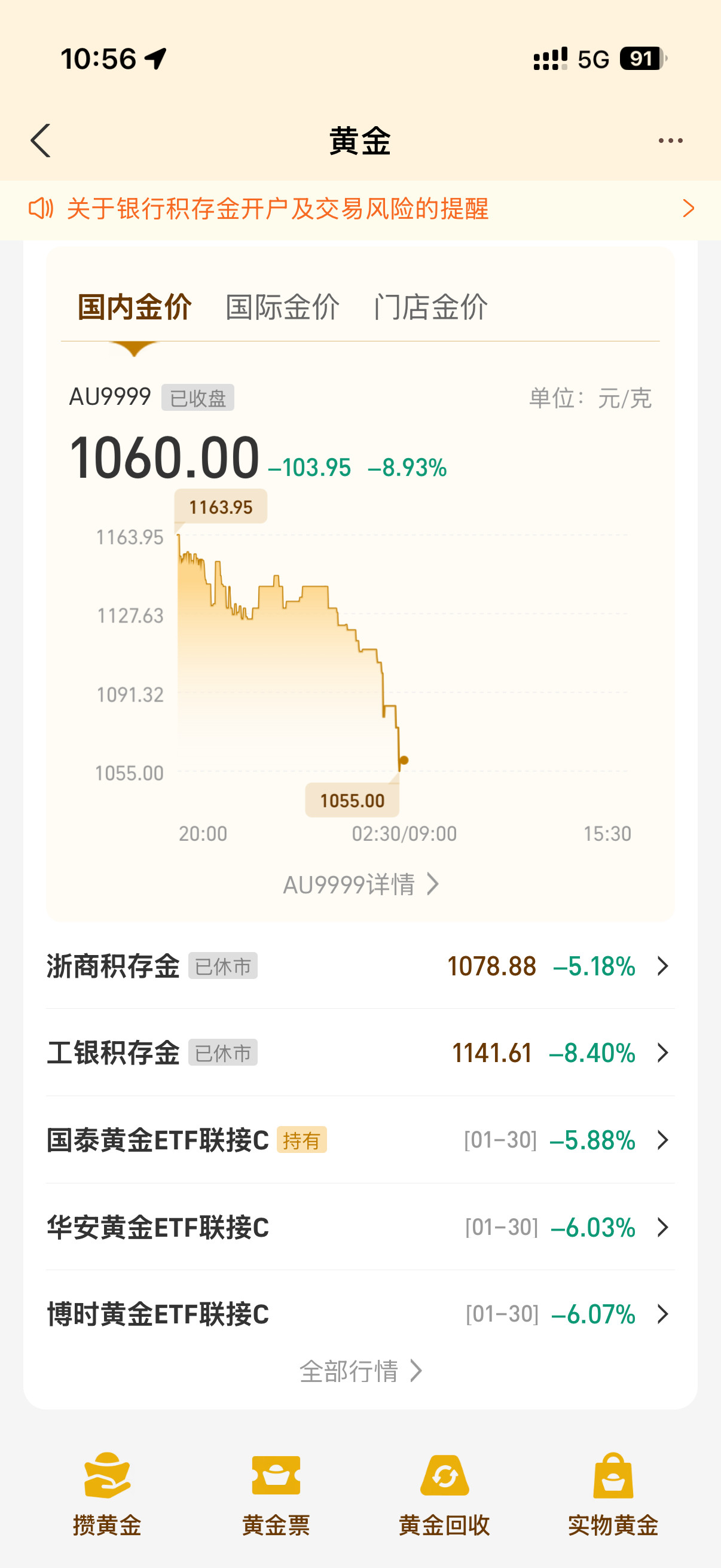Expand details for 浙商积存金 row
This screenshot has width=721, height=1568.
pyautogui.click(x=662, y=966)
